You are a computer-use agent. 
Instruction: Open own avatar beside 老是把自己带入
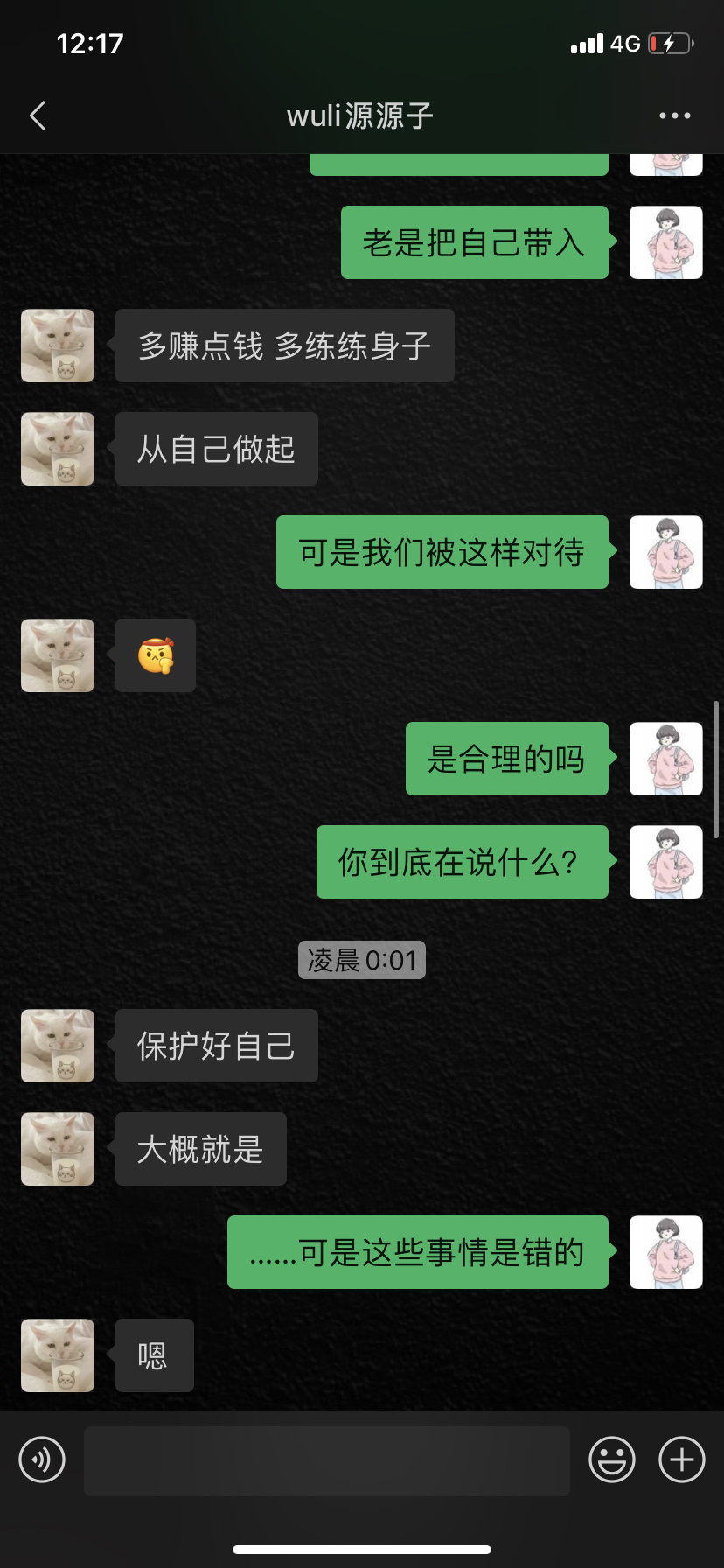(665, 242)
